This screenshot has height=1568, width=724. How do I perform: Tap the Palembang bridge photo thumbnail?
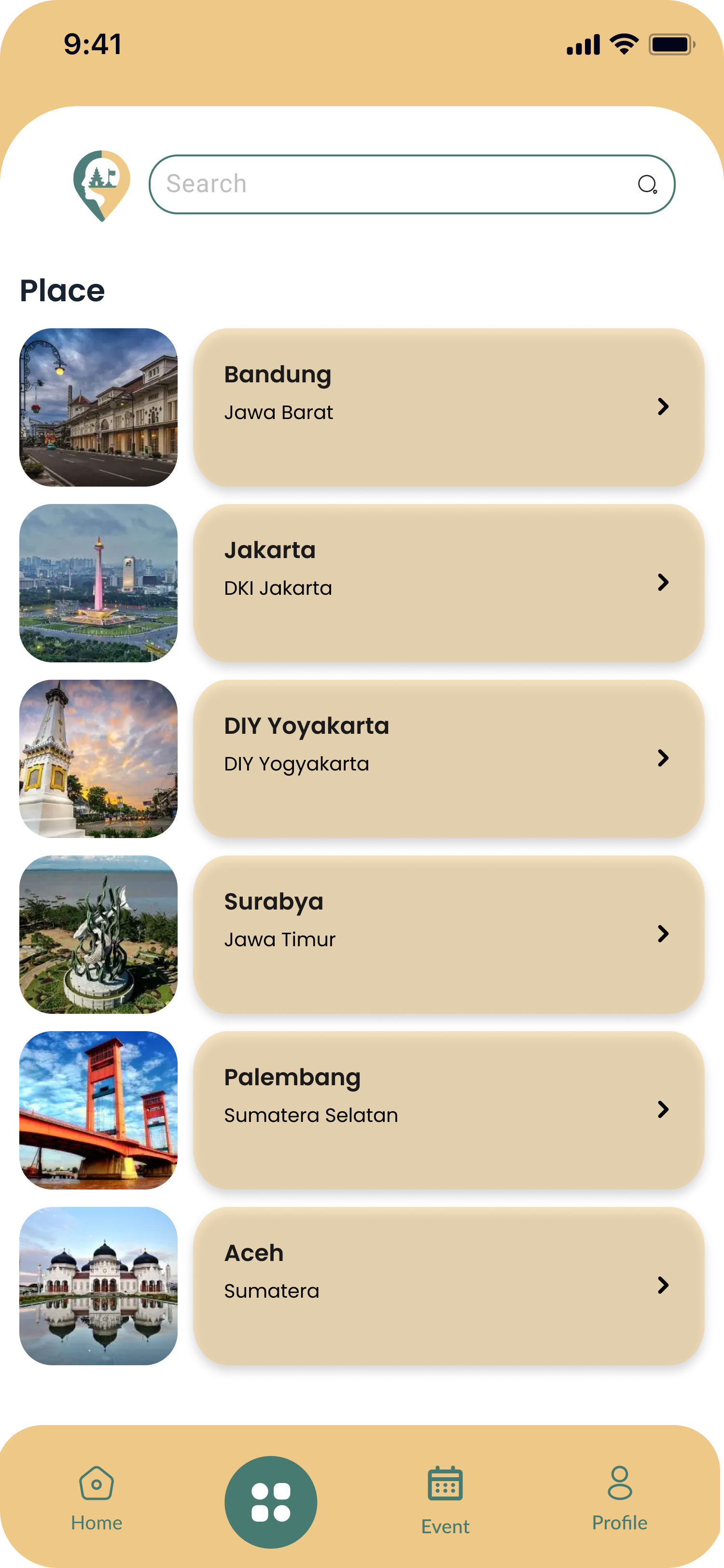[x=98, y=1110]
